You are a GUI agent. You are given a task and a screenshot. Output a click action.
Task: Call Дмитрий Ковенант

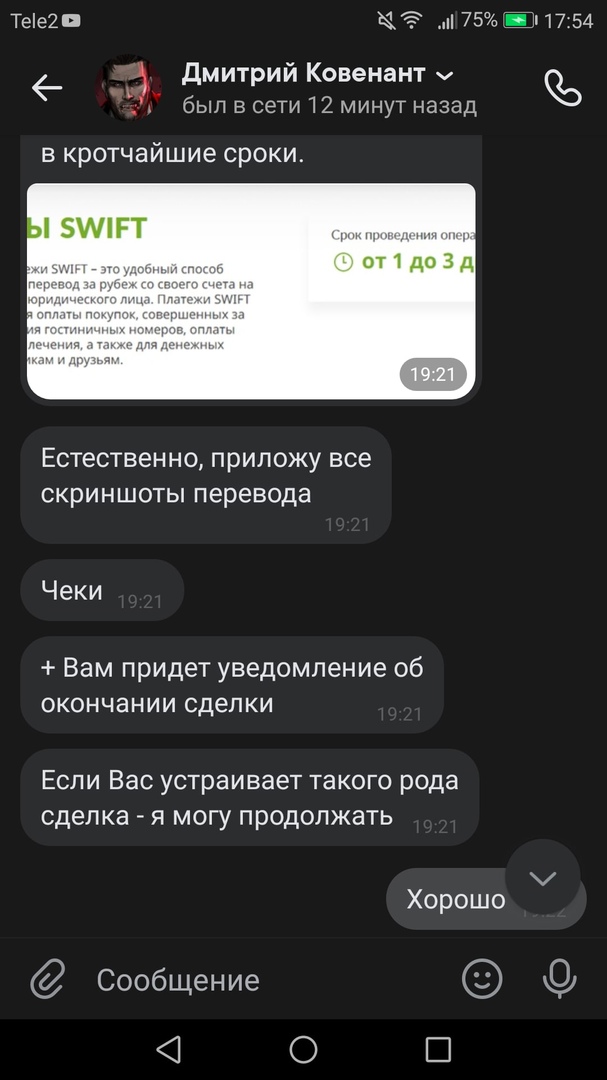point(562,88)
